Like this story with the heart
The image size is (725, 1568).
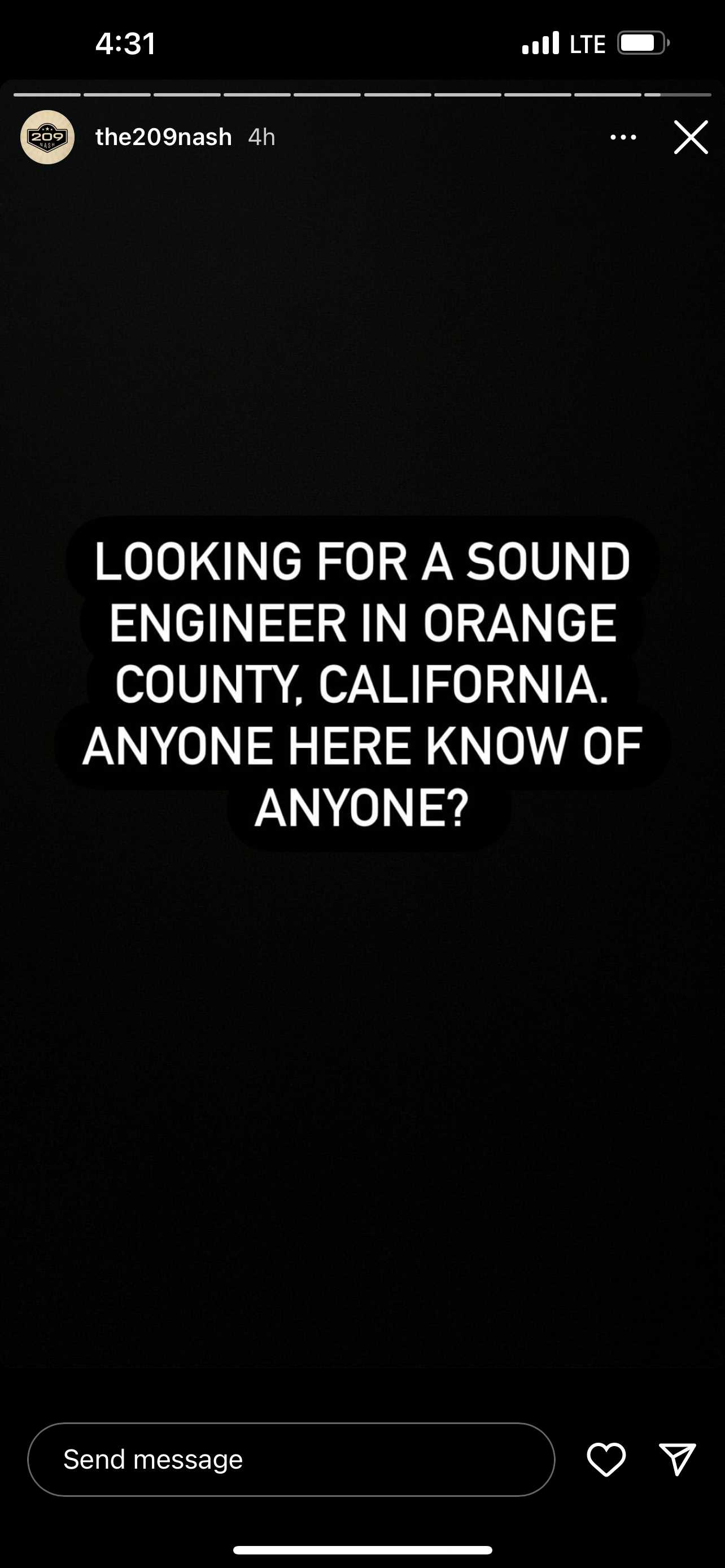[606, 1460]
